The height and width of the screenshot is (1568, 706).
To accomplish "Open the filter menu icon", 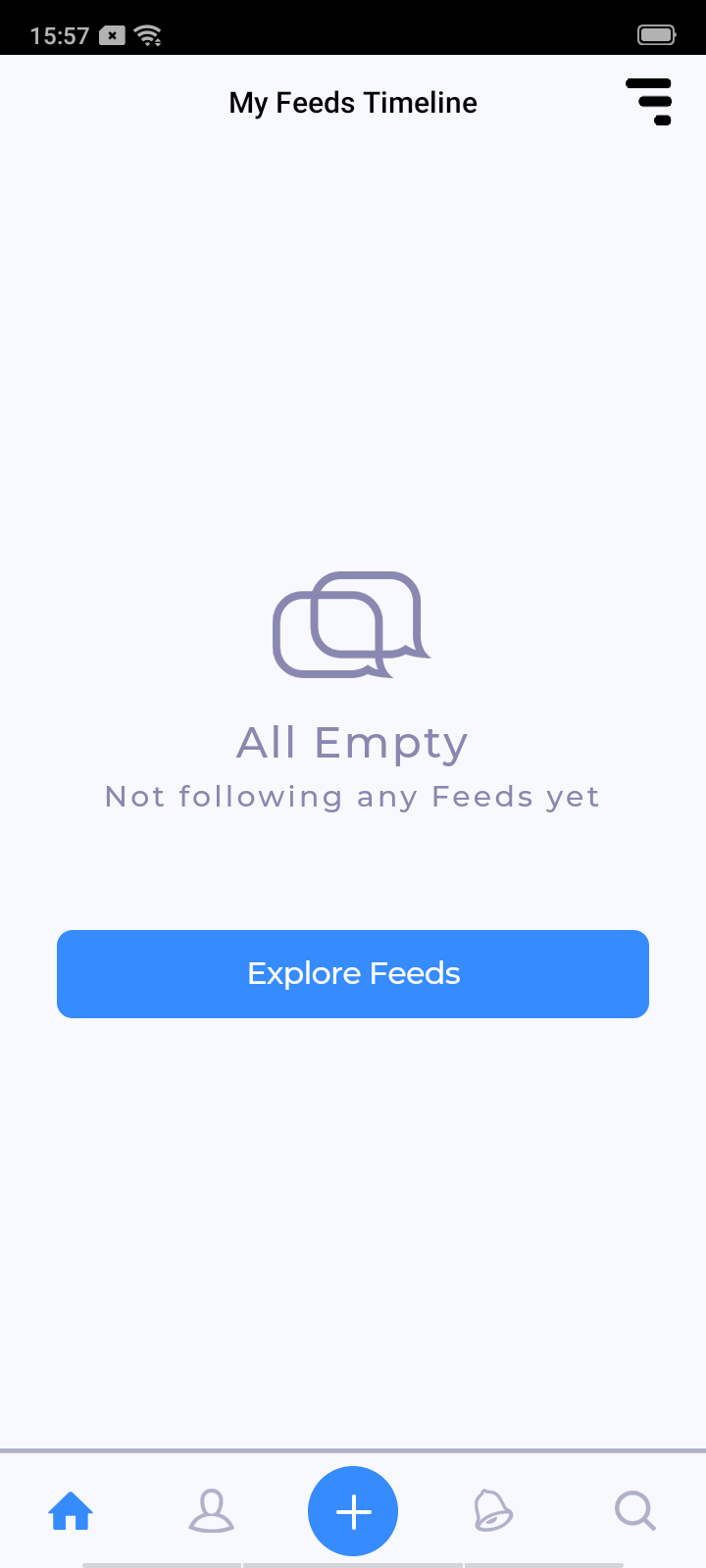I will (649, 102).
